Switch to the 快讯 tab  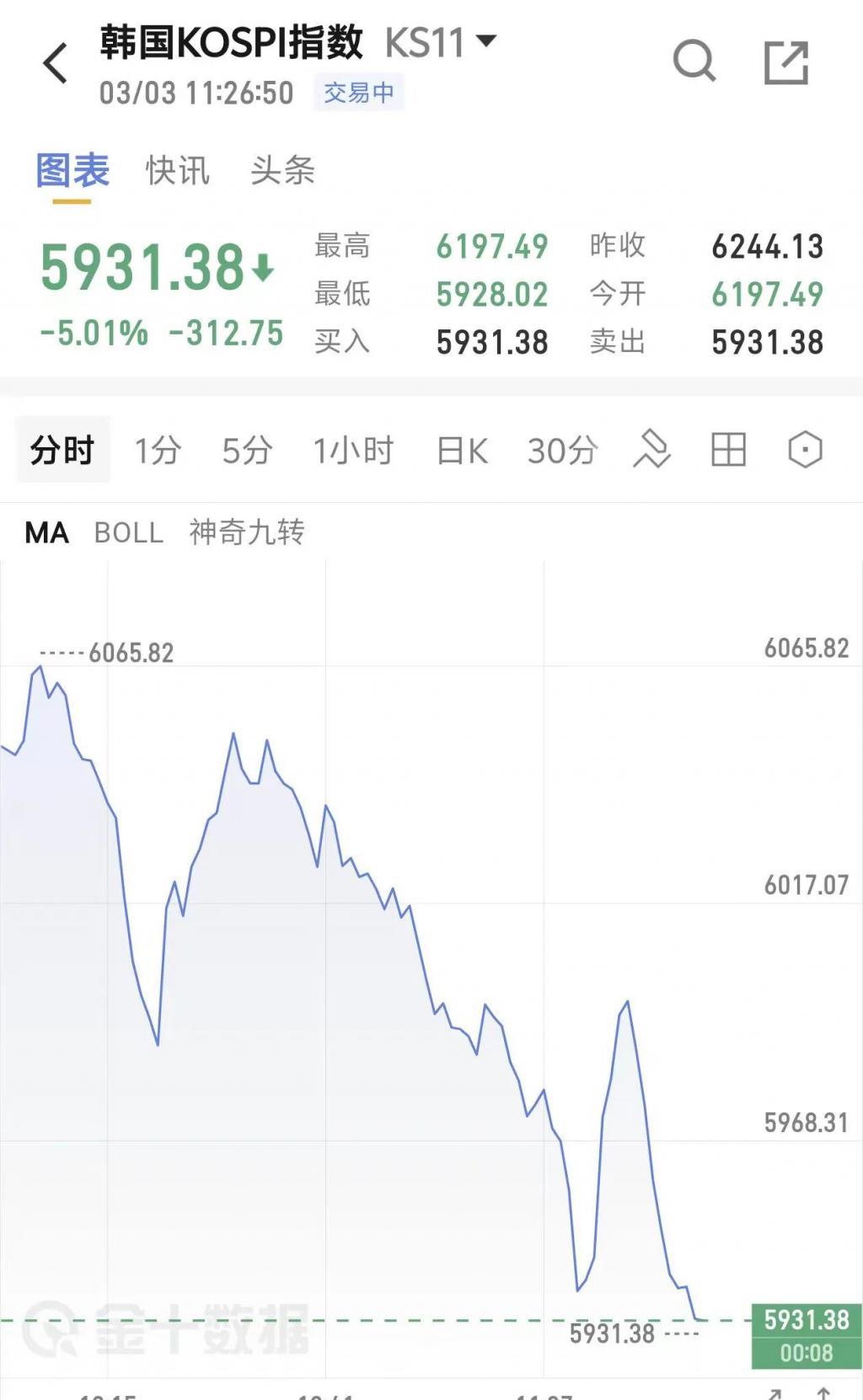click(177, 170)
